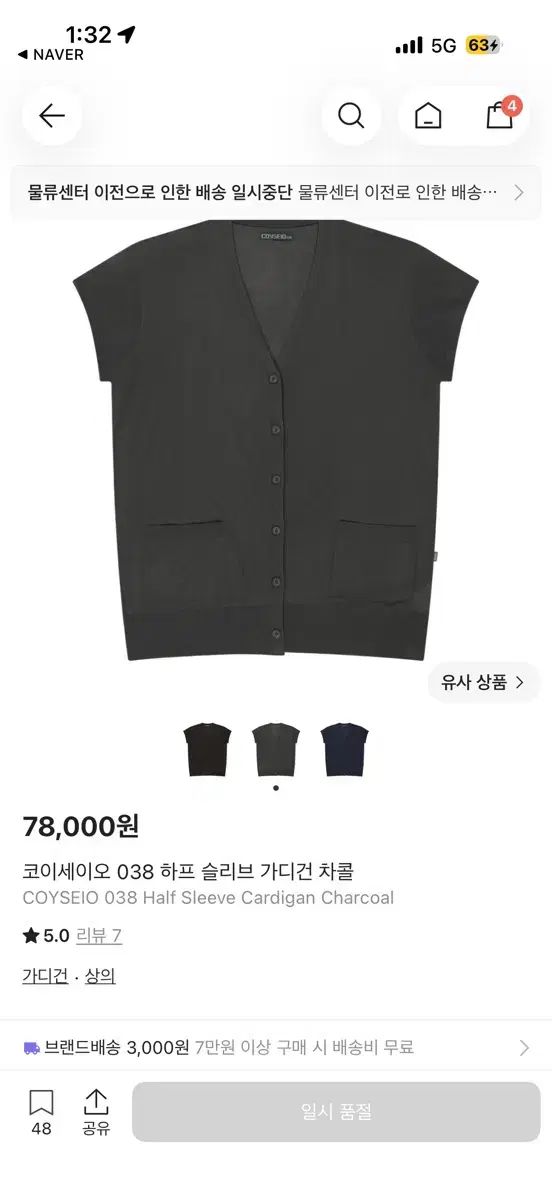Open the search magnifier icon
552x1200 pixels.
point(351,115)
